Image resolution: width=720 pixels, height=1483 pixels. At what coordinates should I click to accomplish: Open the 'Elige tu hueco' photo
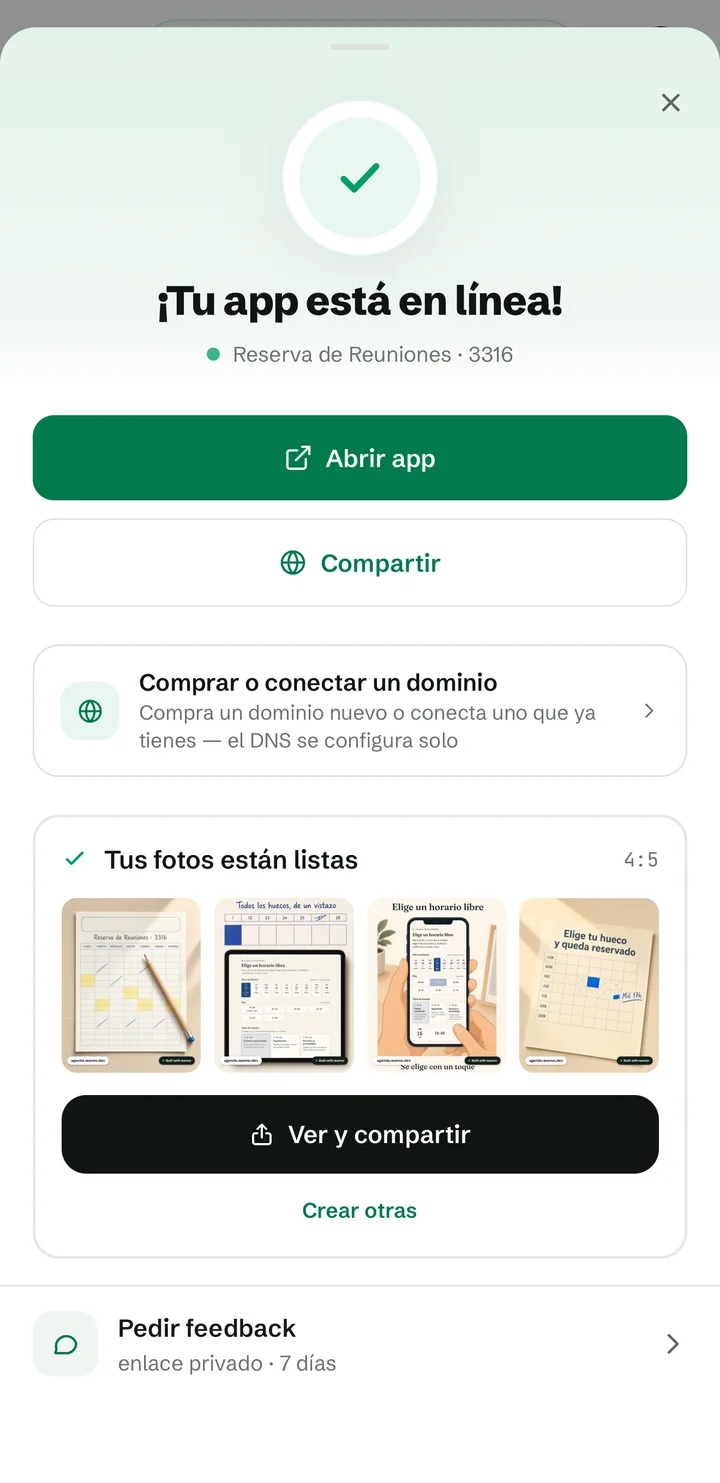(x=589, y=985)
